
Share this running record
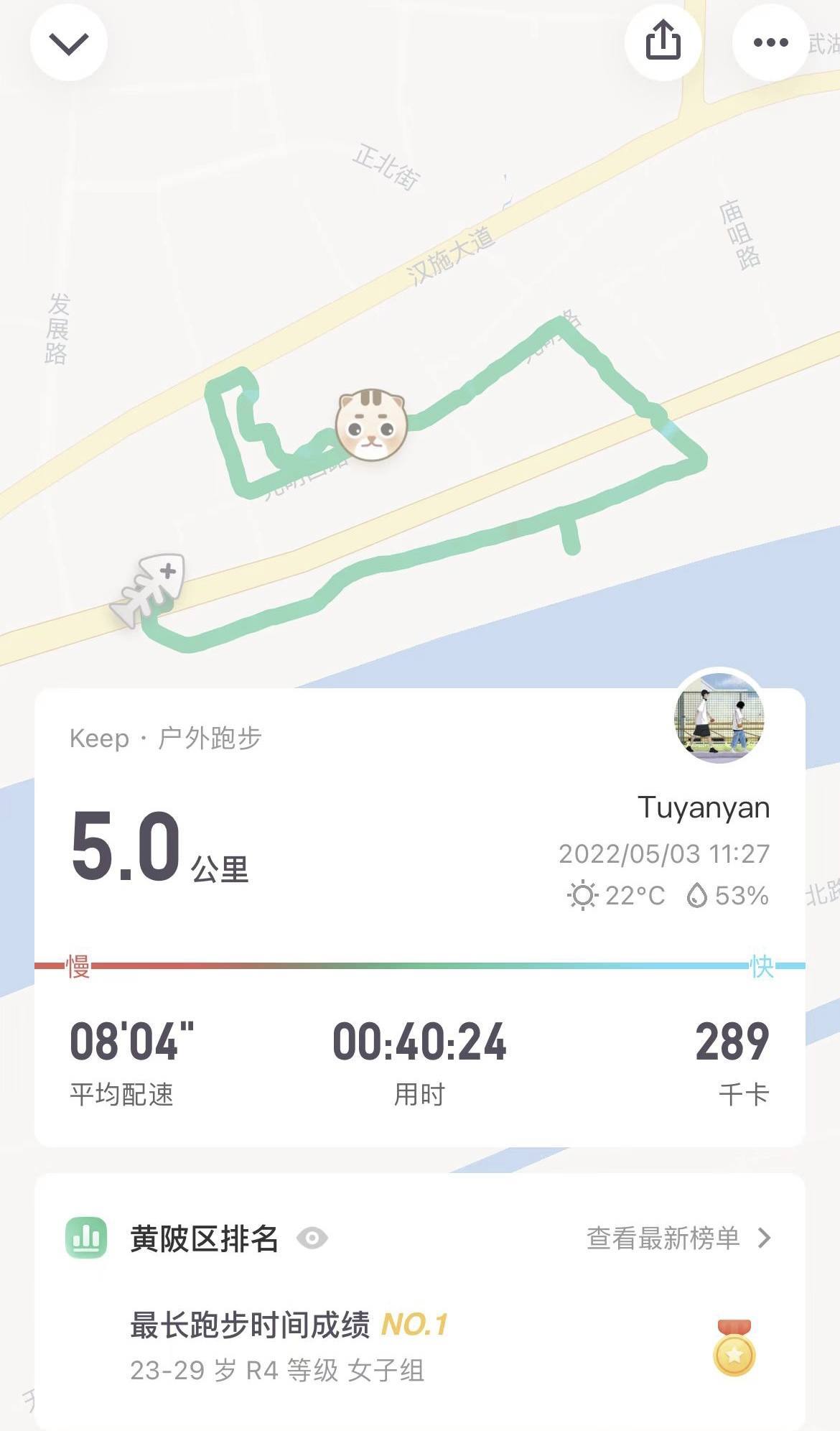(x=663, y=41)
